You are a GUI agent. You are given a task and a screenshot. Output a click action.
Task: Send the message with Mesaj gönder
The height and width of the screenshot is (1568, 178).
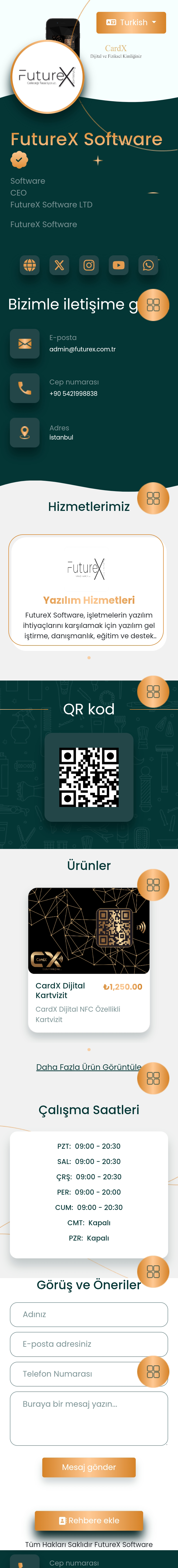point(89,1467)
